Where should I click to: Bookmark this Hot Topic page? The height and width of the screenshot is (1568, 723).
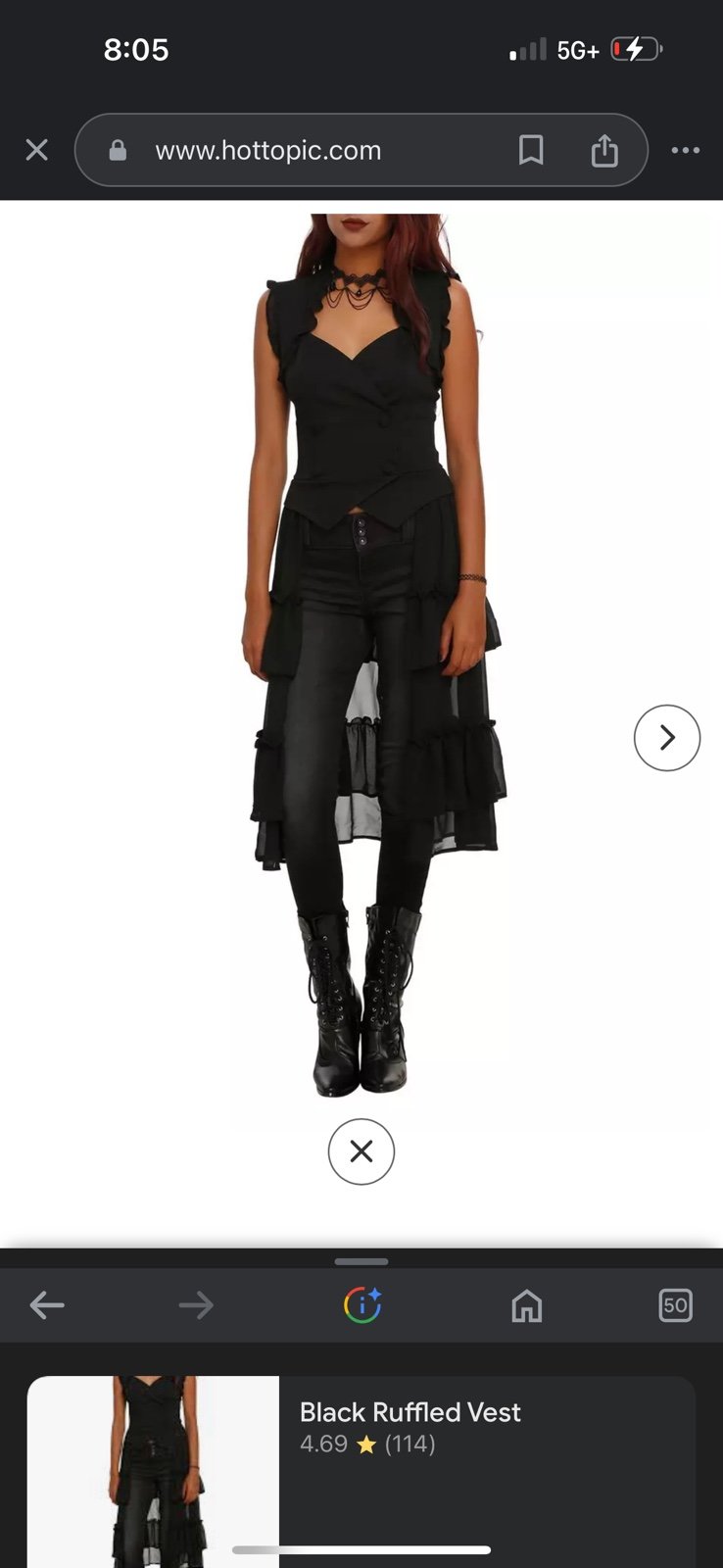point(531,150)
